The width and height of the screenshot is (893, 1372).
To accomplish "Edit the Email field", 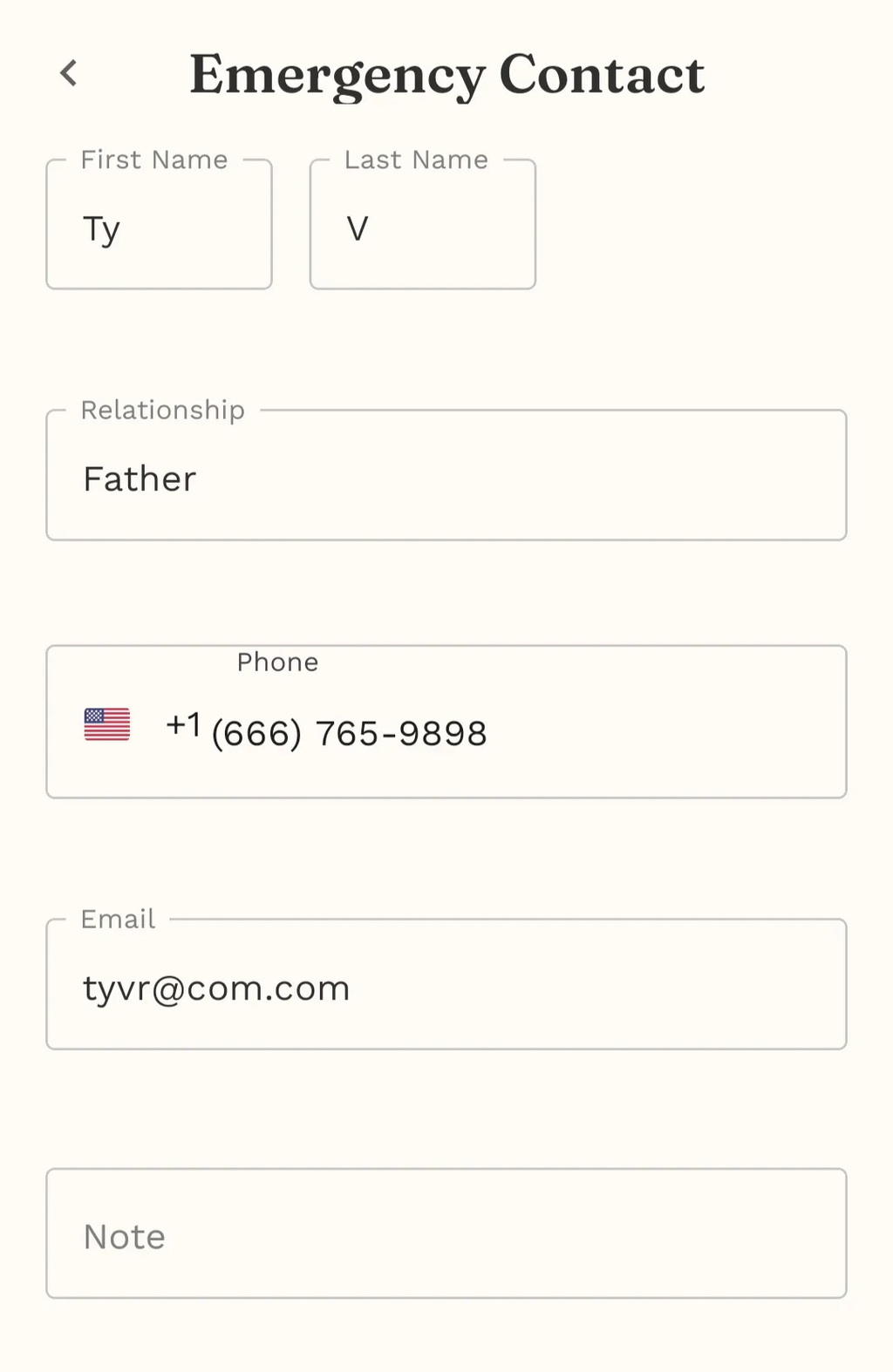I will pyautogui.click(x=446, y=988).
